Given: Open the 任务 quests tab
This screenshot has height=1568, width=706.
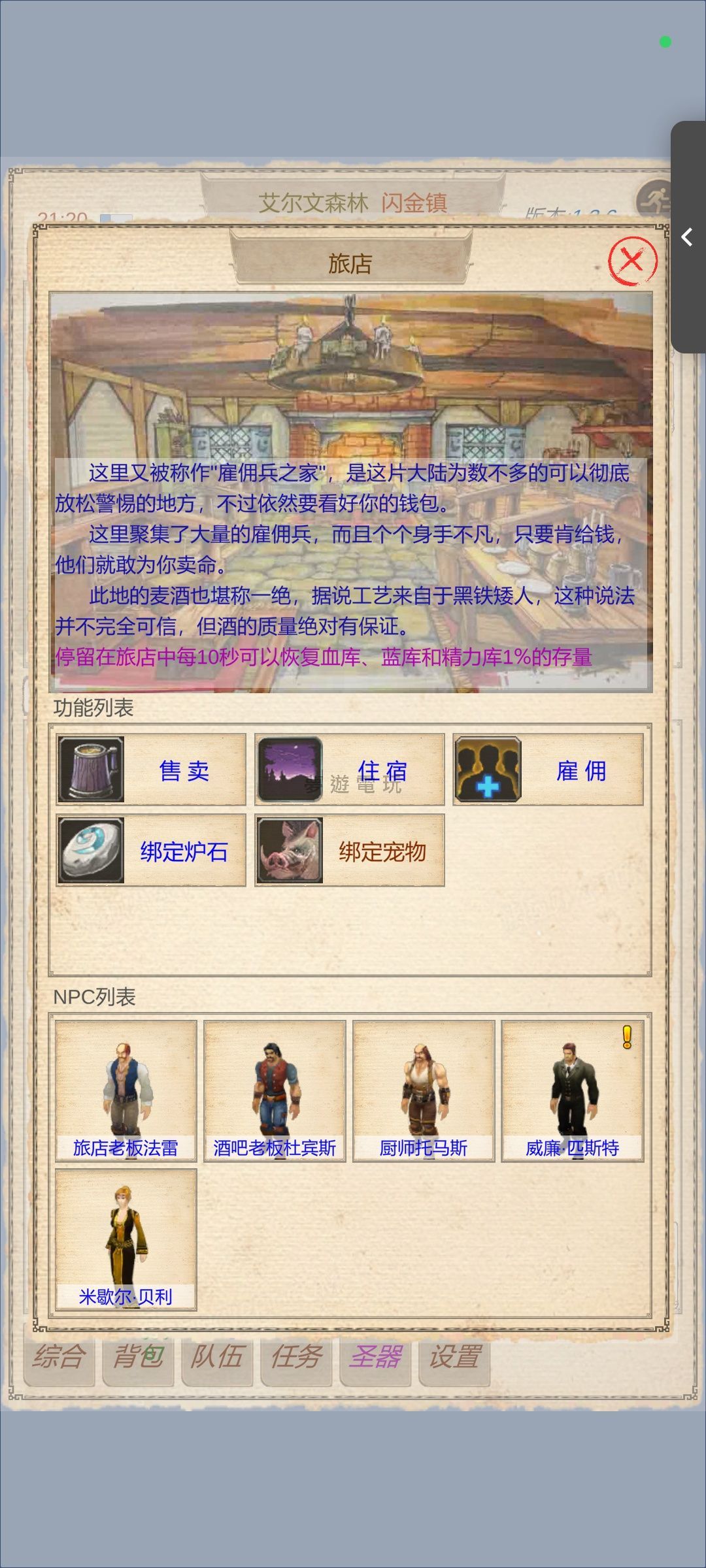Looking at the screenshot, I should pos(296,1357).
